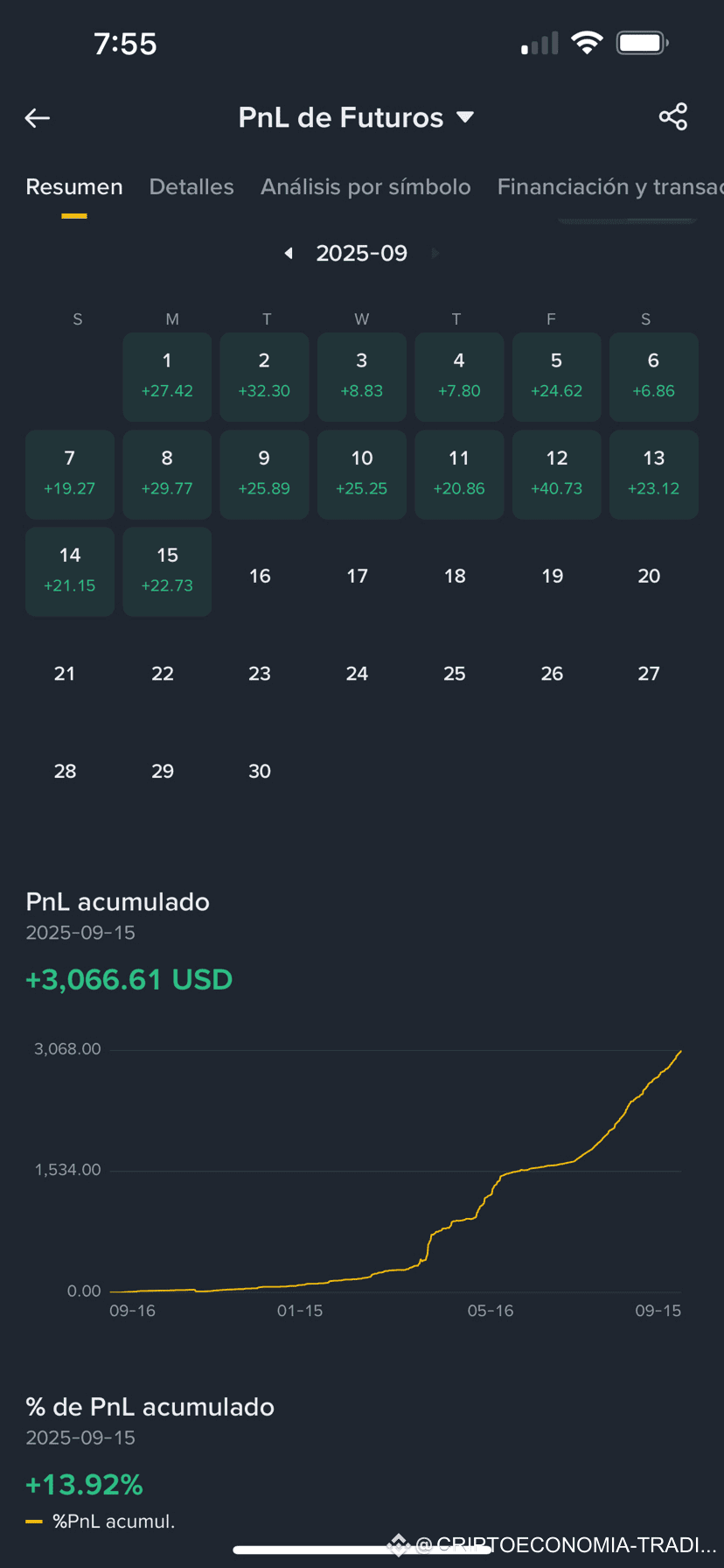Share the futures PnL report
The width and height of the screenshot is (724, 1568).
coord(673,117)
